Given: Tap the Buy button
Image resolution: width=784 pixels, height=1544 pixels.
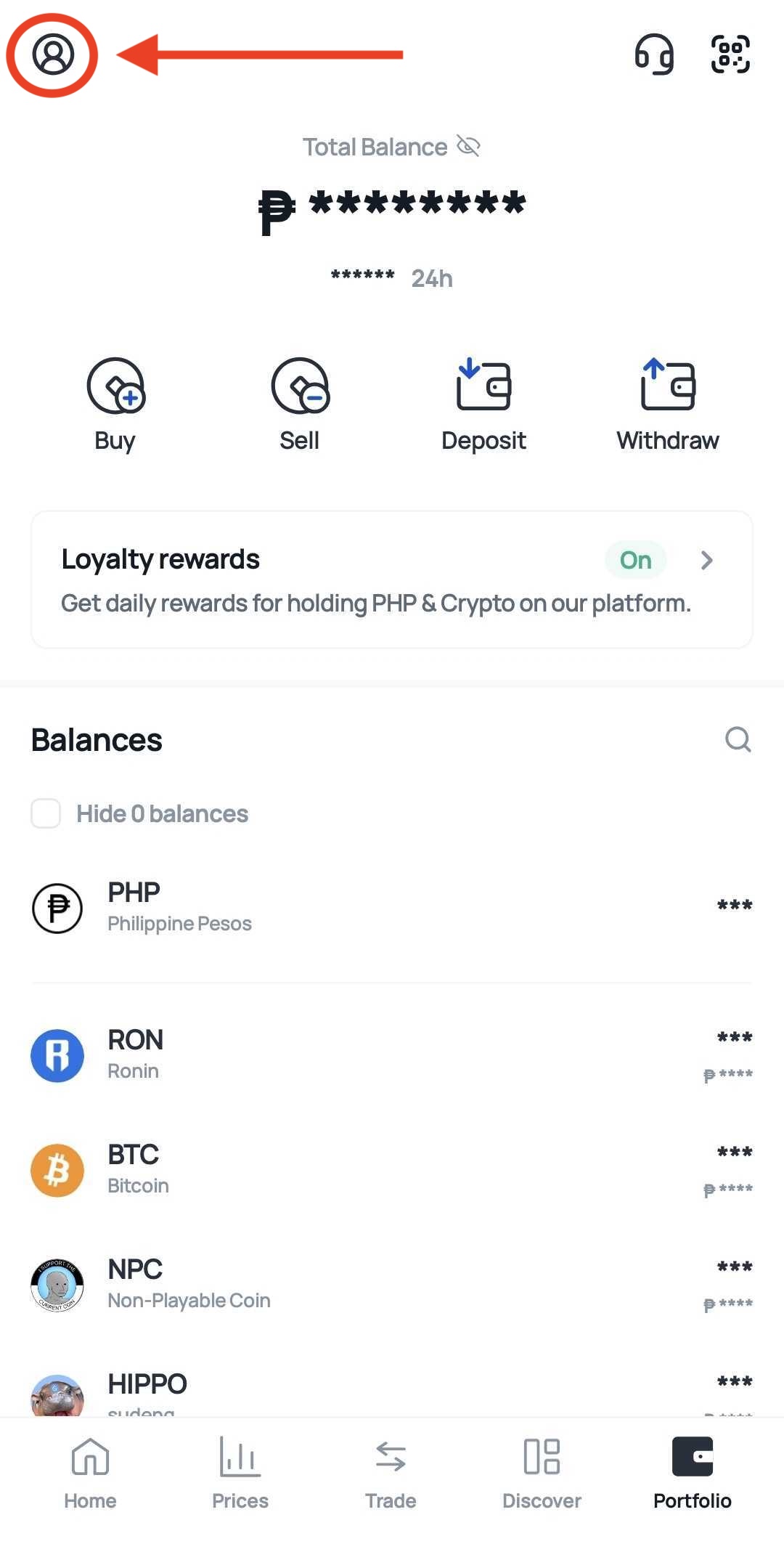Looking at the screenshot, I should click(x=115, y=404).
